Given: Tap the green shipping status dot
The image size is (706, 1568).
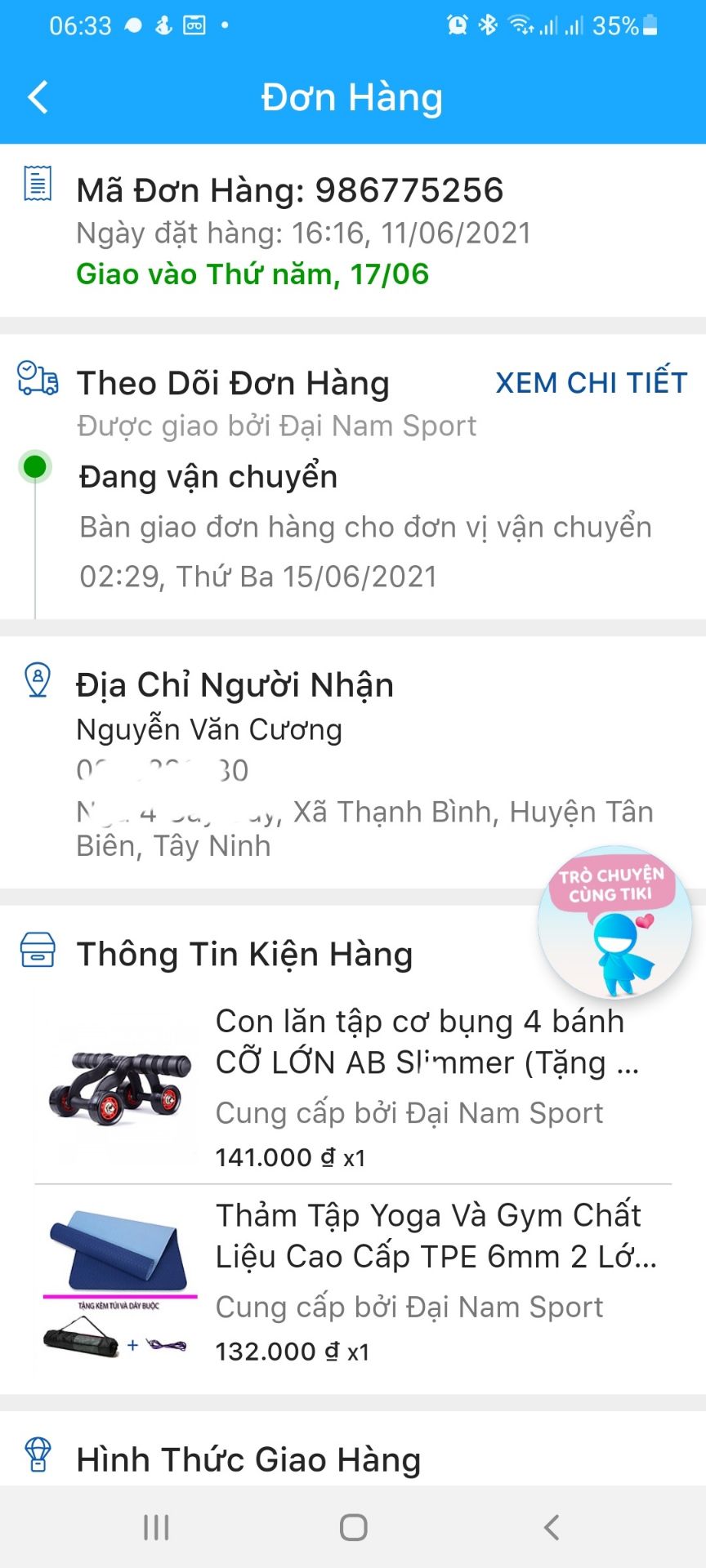Looking at the screenshot, I should (x=34, y=466).
